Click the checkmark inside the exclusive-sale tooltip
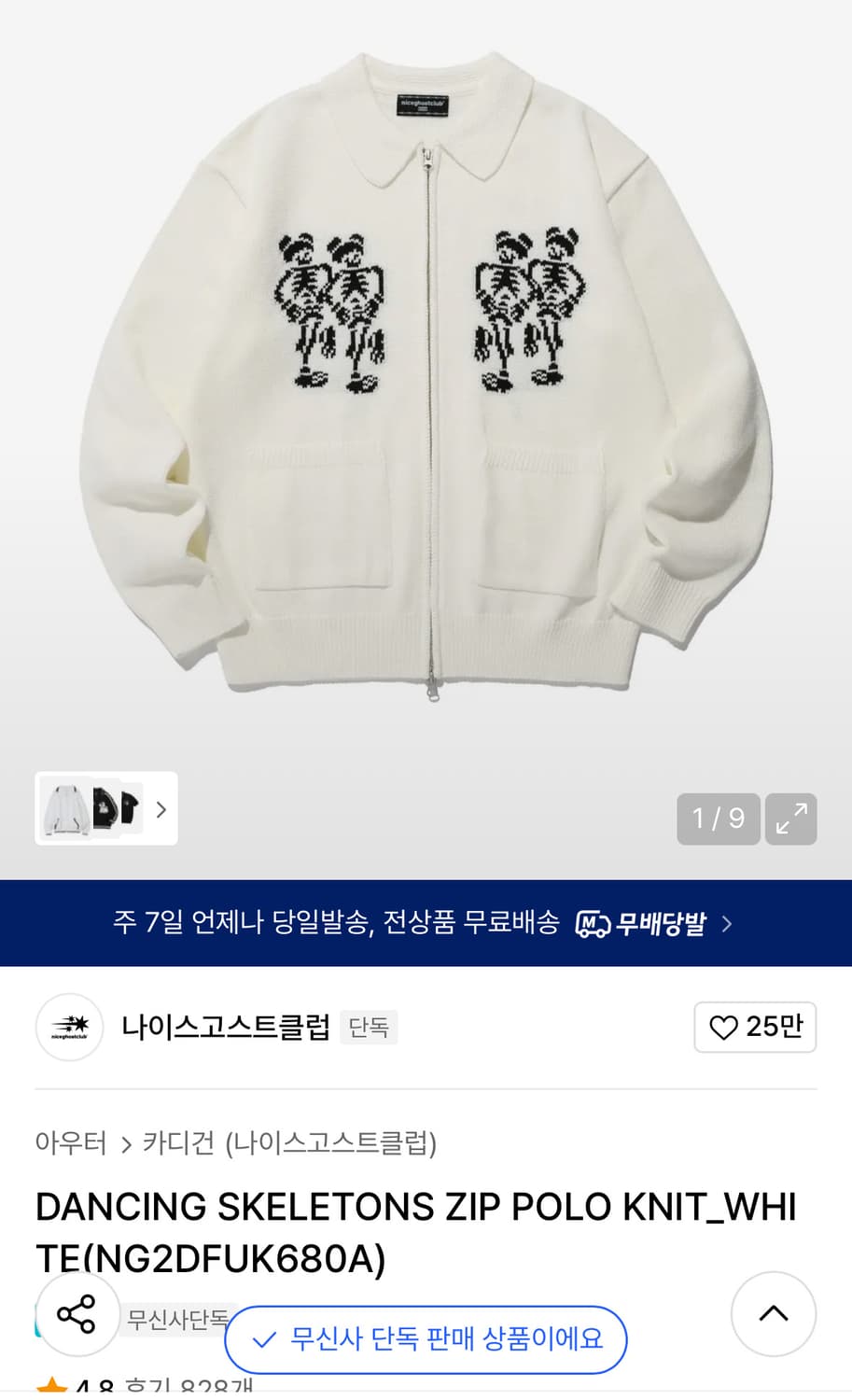Viewport: 852px width, 1400px height. [262, 1340]
